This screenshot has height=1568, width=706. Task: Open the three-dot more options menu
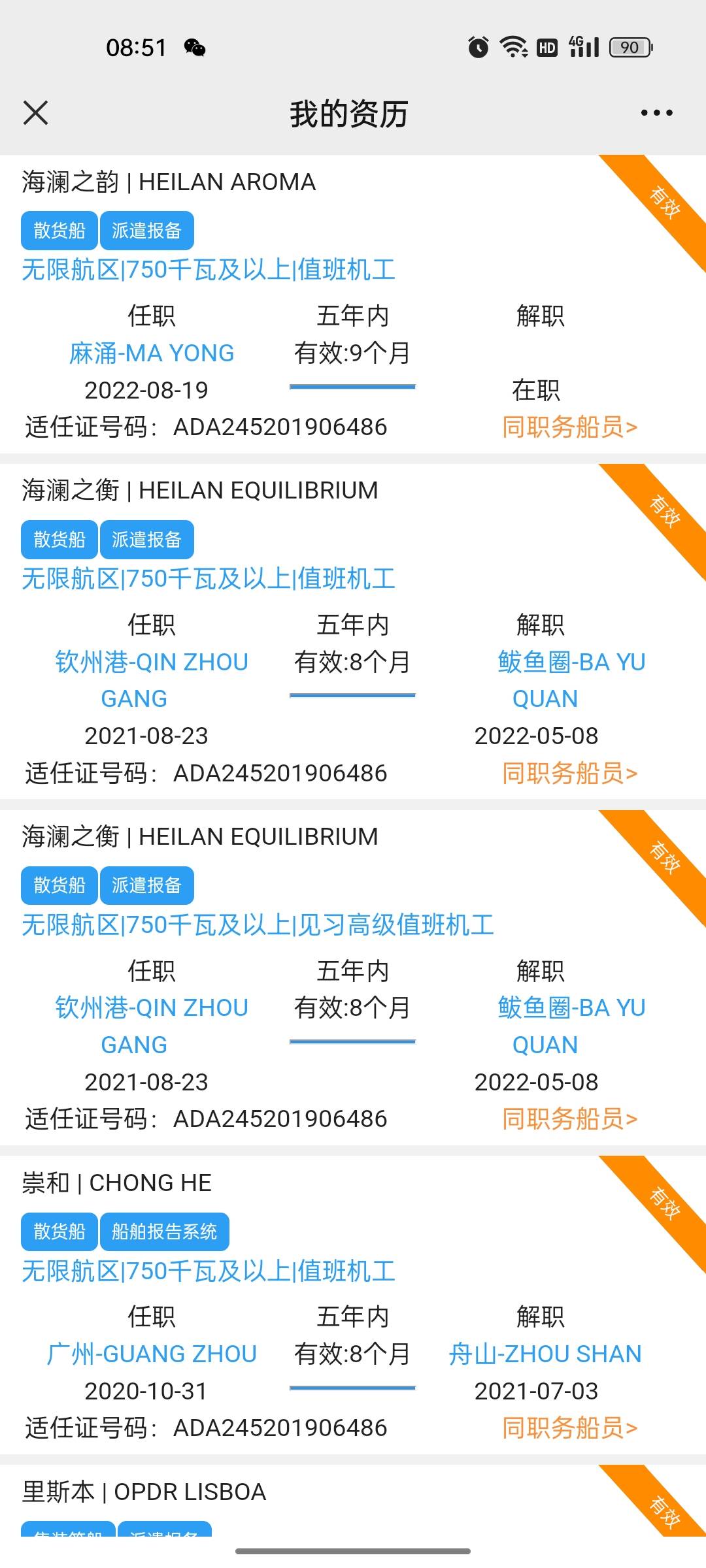click(656, 113)
